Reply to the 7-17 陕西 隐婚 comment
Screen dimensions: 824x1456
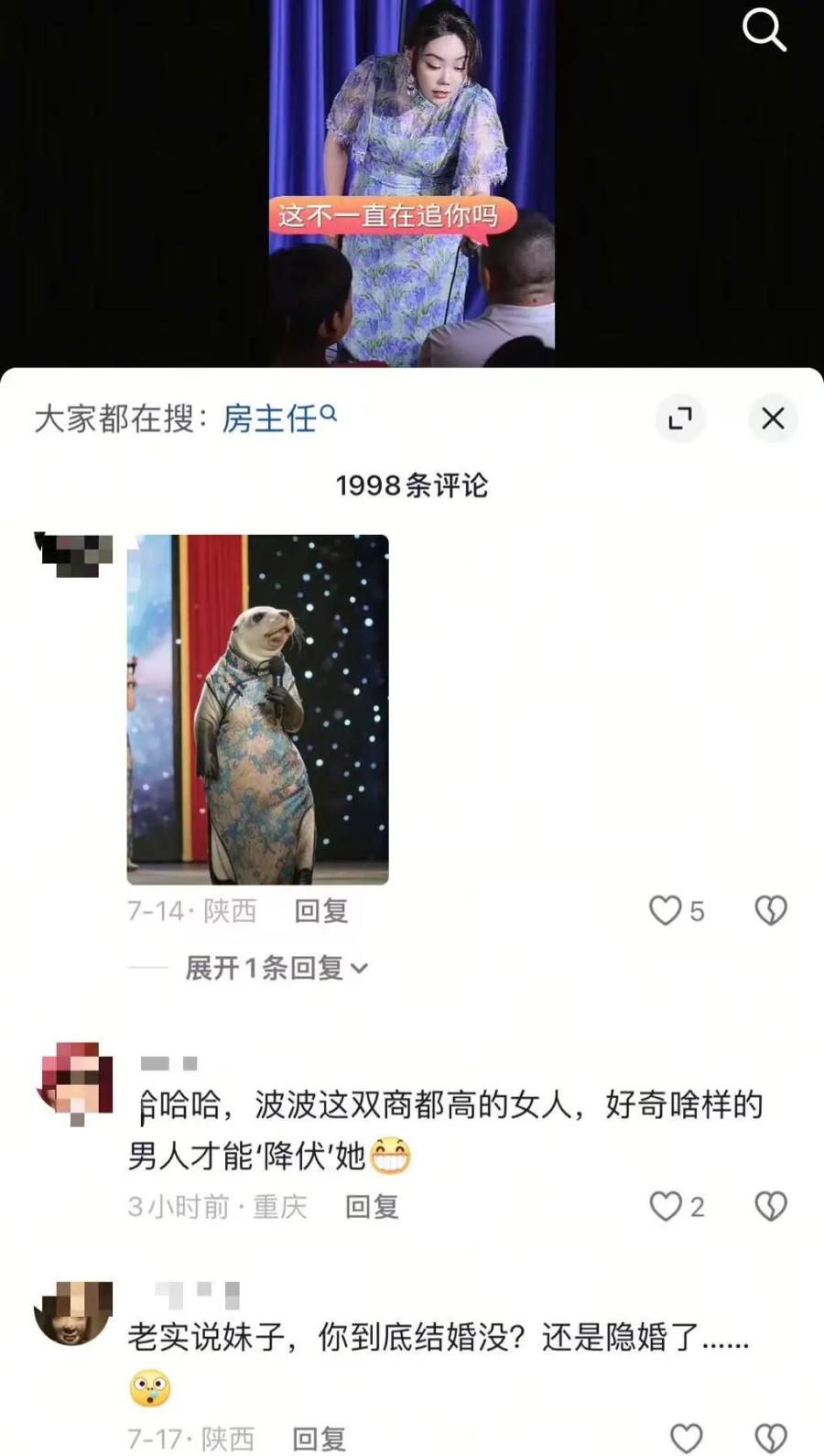coord(319,1439)
